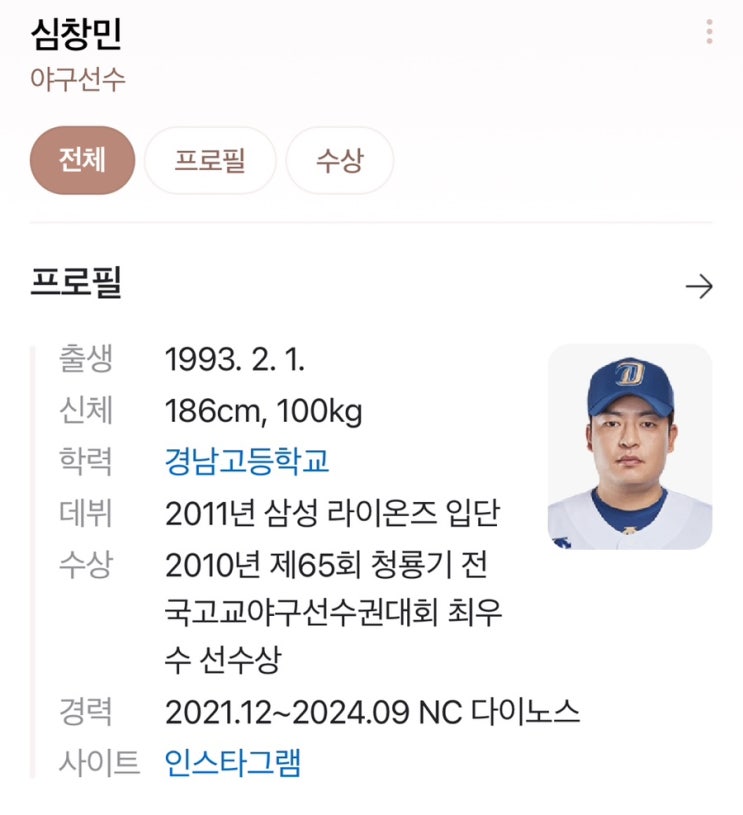View the player's profile photo
Screen dimensions: 743x815
(630, 446)
